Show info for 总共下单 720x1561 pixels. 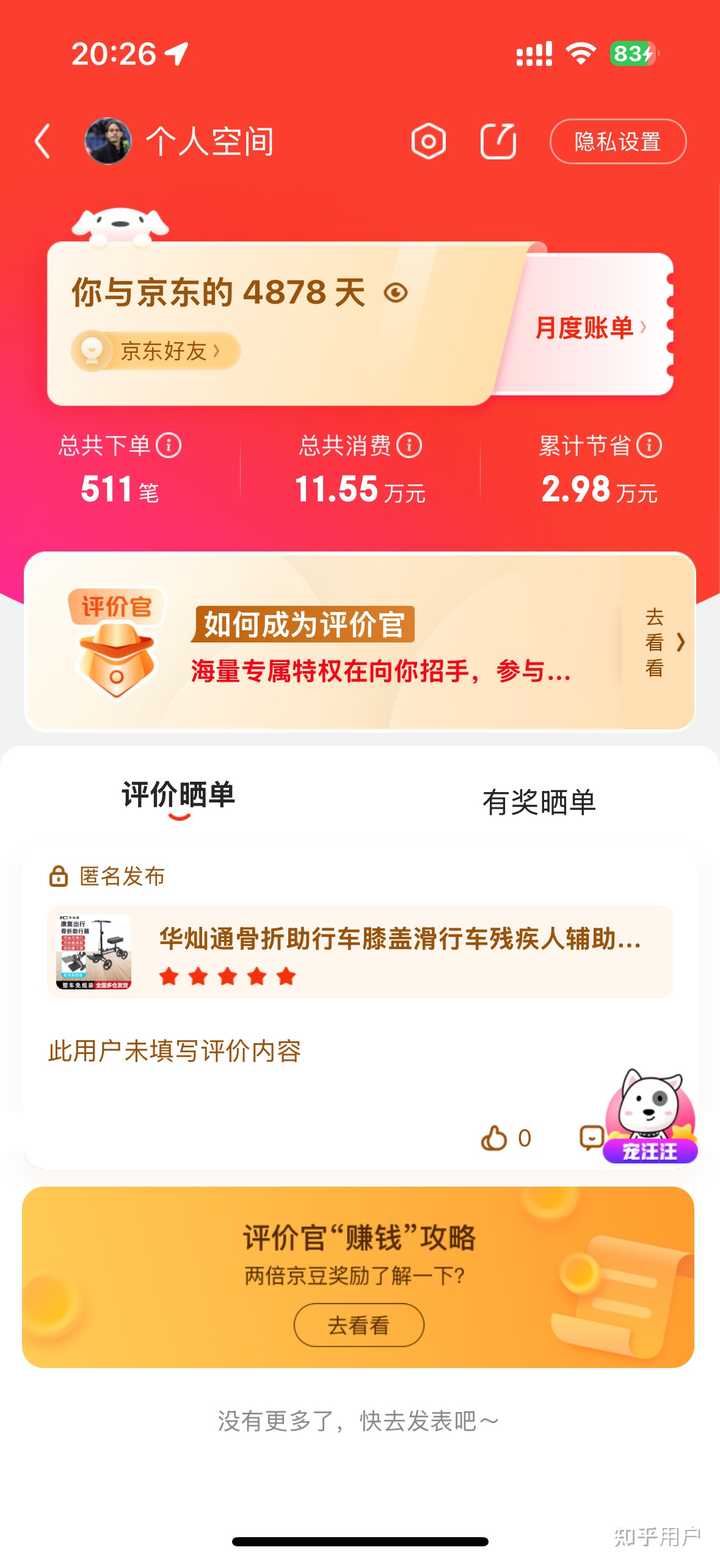point(170,445)
